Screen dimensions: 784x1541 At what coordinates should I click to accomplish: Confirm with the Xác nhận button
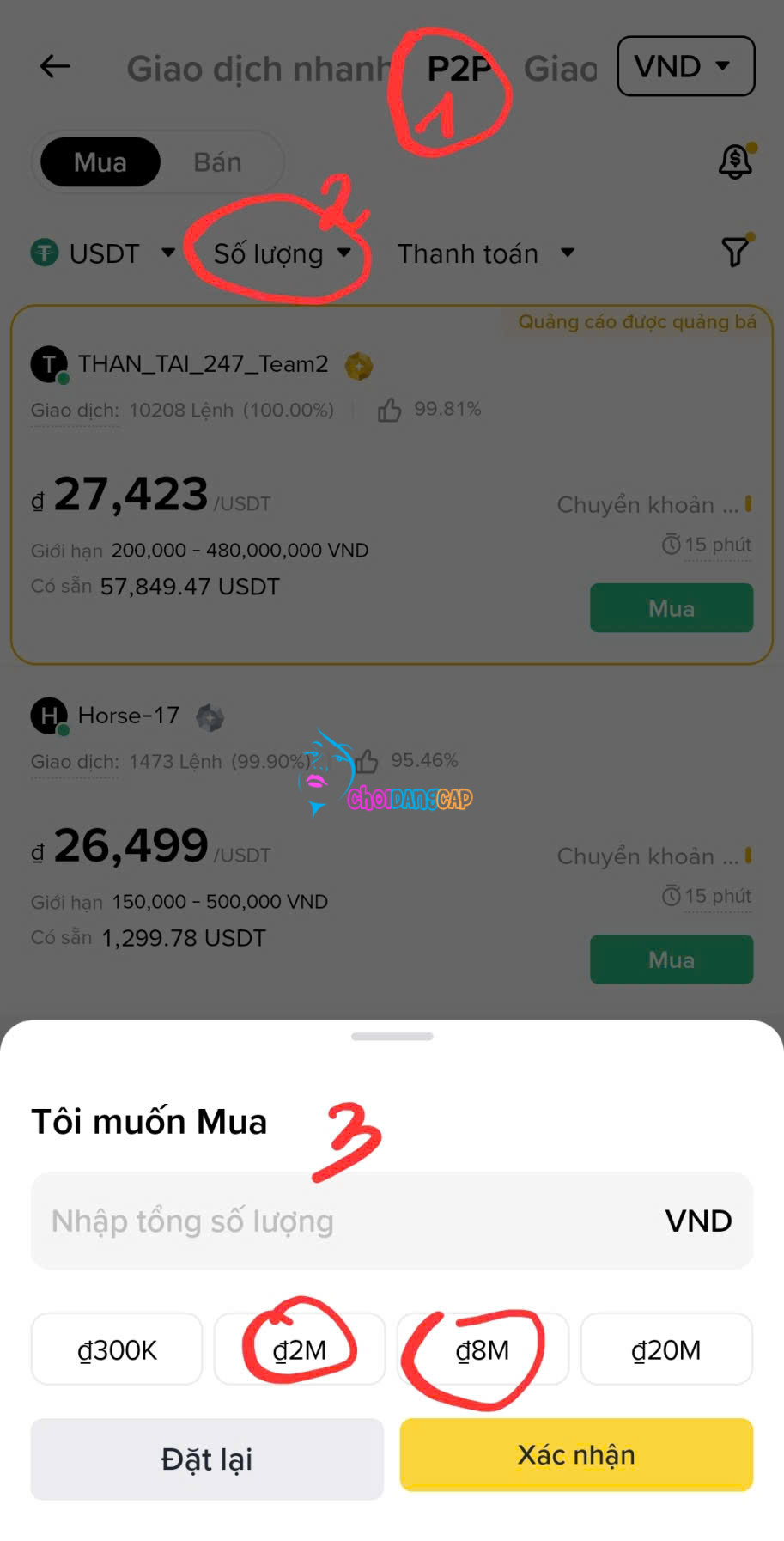point(576,1454)
